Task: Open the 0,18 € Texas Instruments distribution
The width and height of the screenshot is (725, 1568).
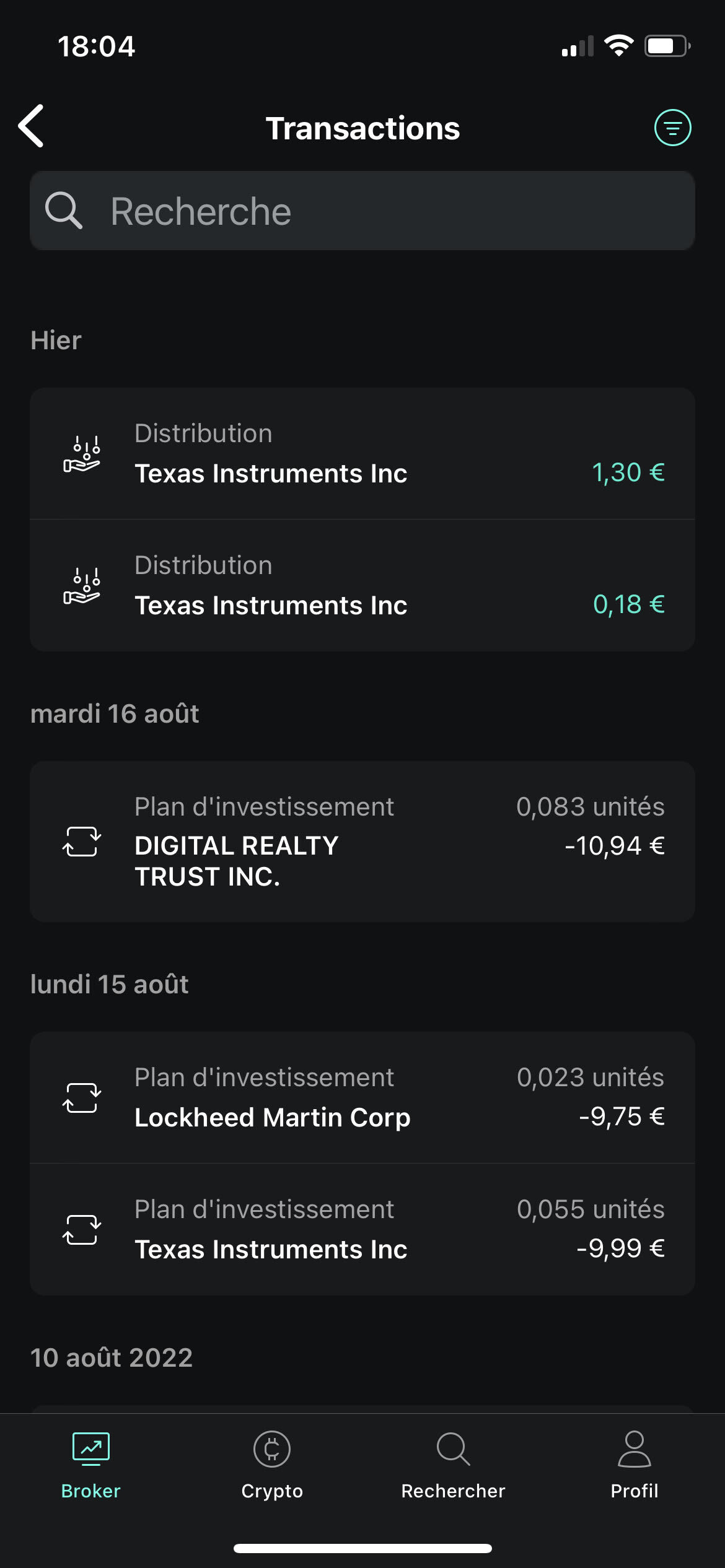Action: [x=362, y=585]
